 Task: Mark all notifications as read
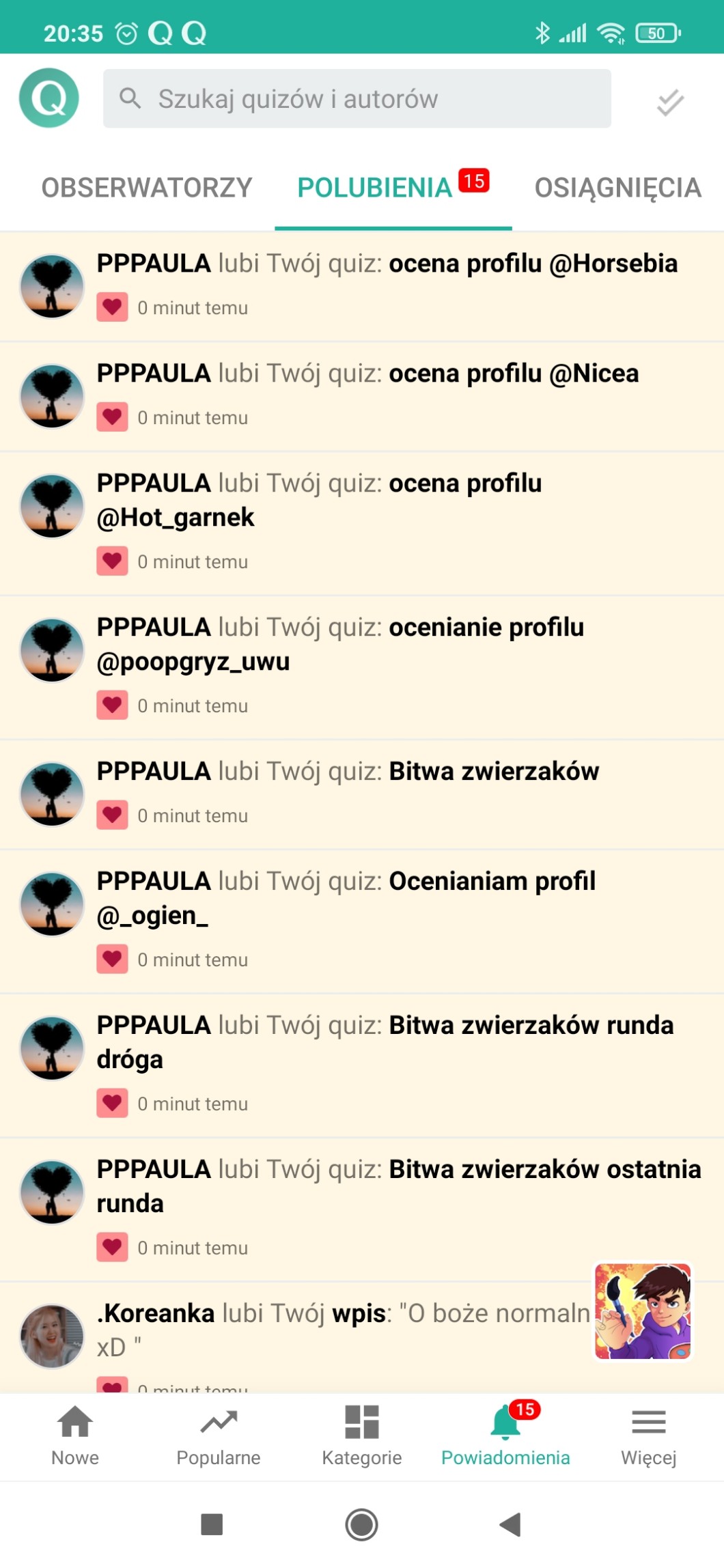click(670, 102)
